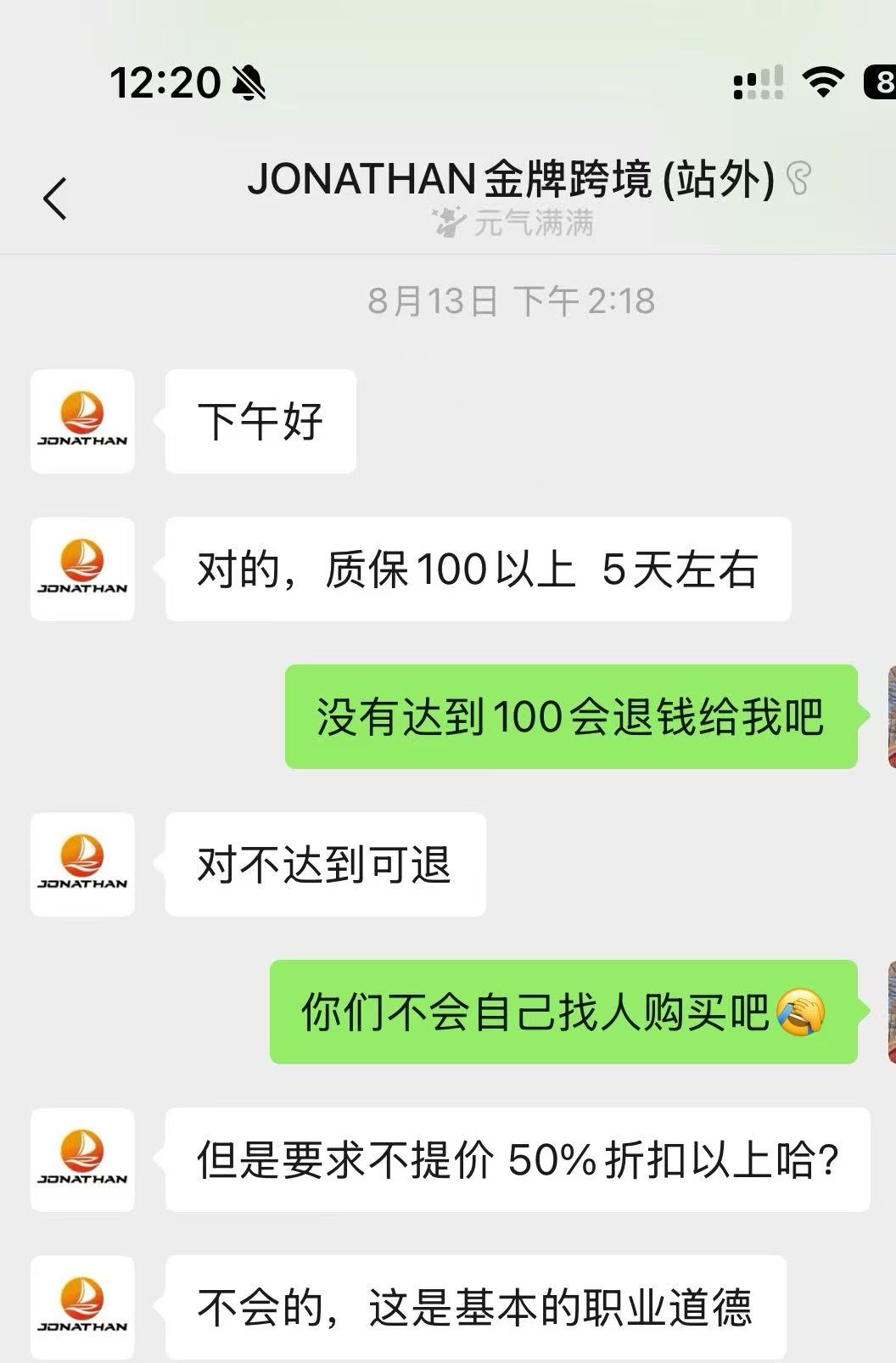Tap the clock '12:20' in the status bar
896x1363 pixels.
[167, 82]
